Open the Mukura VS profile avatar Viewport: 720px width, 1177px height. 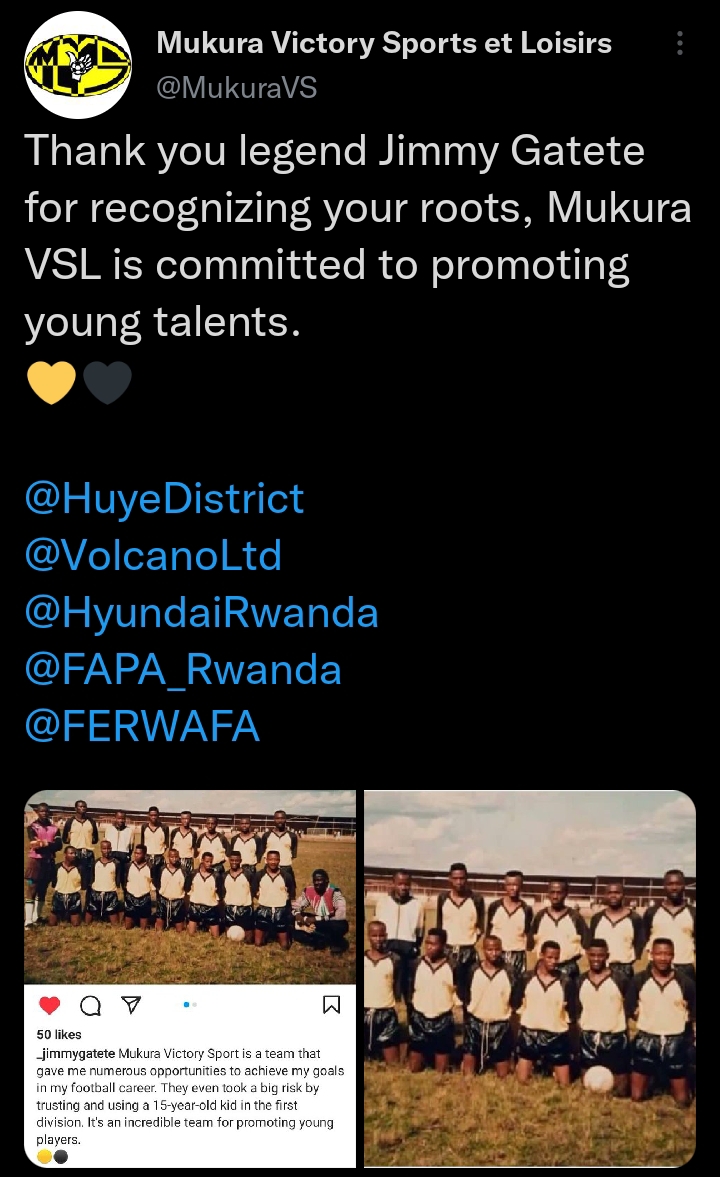click(x=77, y=63)
